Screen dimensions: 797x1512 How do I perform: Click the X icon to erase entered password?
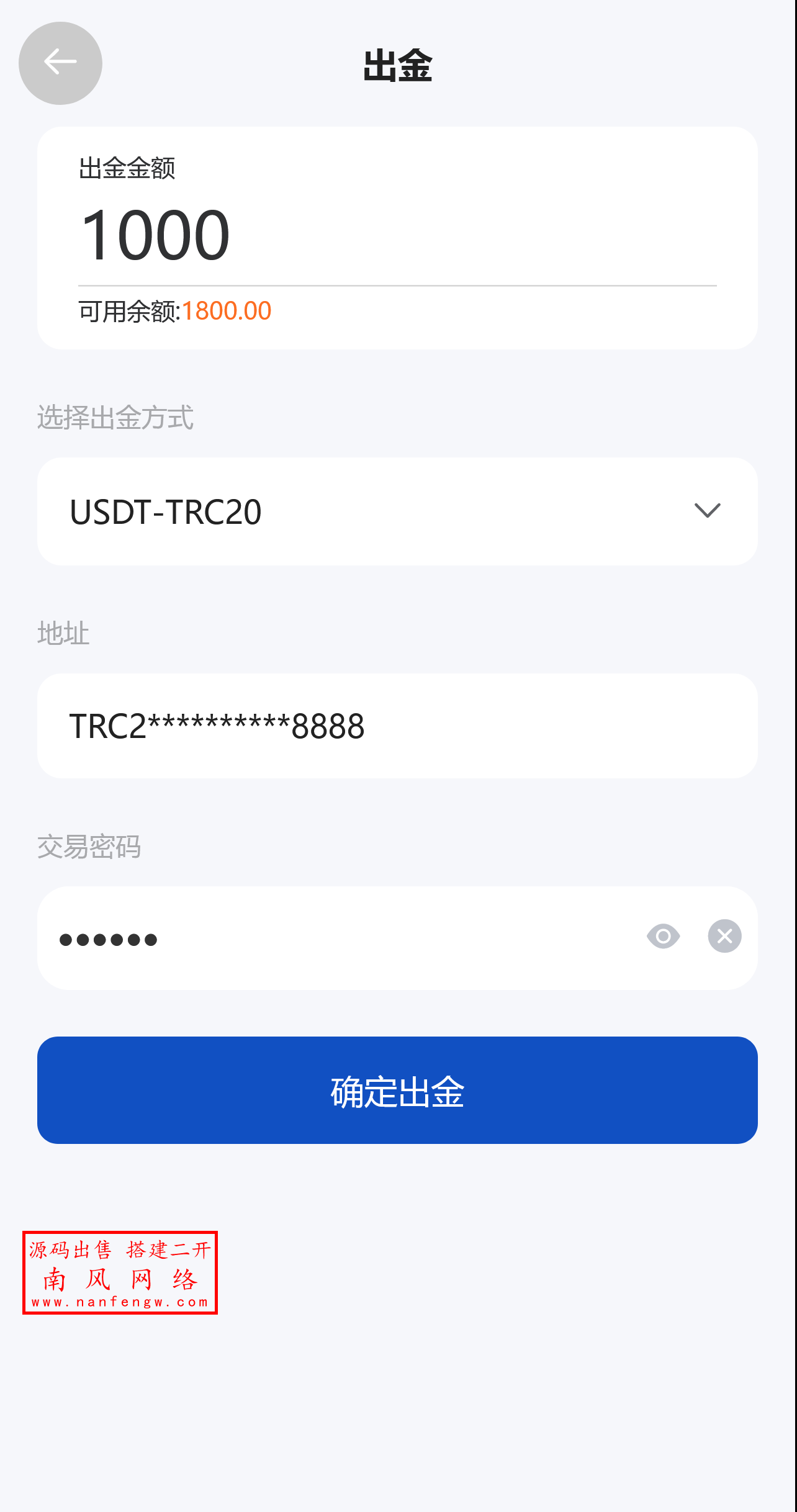pos(724,937)
